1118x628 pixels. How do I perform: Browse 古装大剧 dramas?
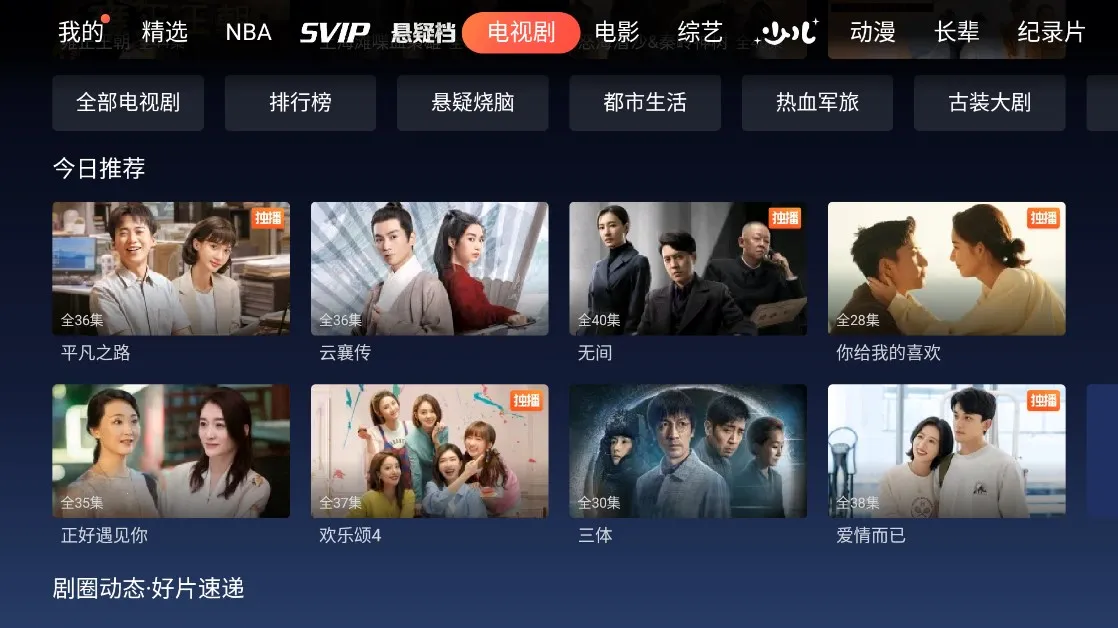coord(989,102)
